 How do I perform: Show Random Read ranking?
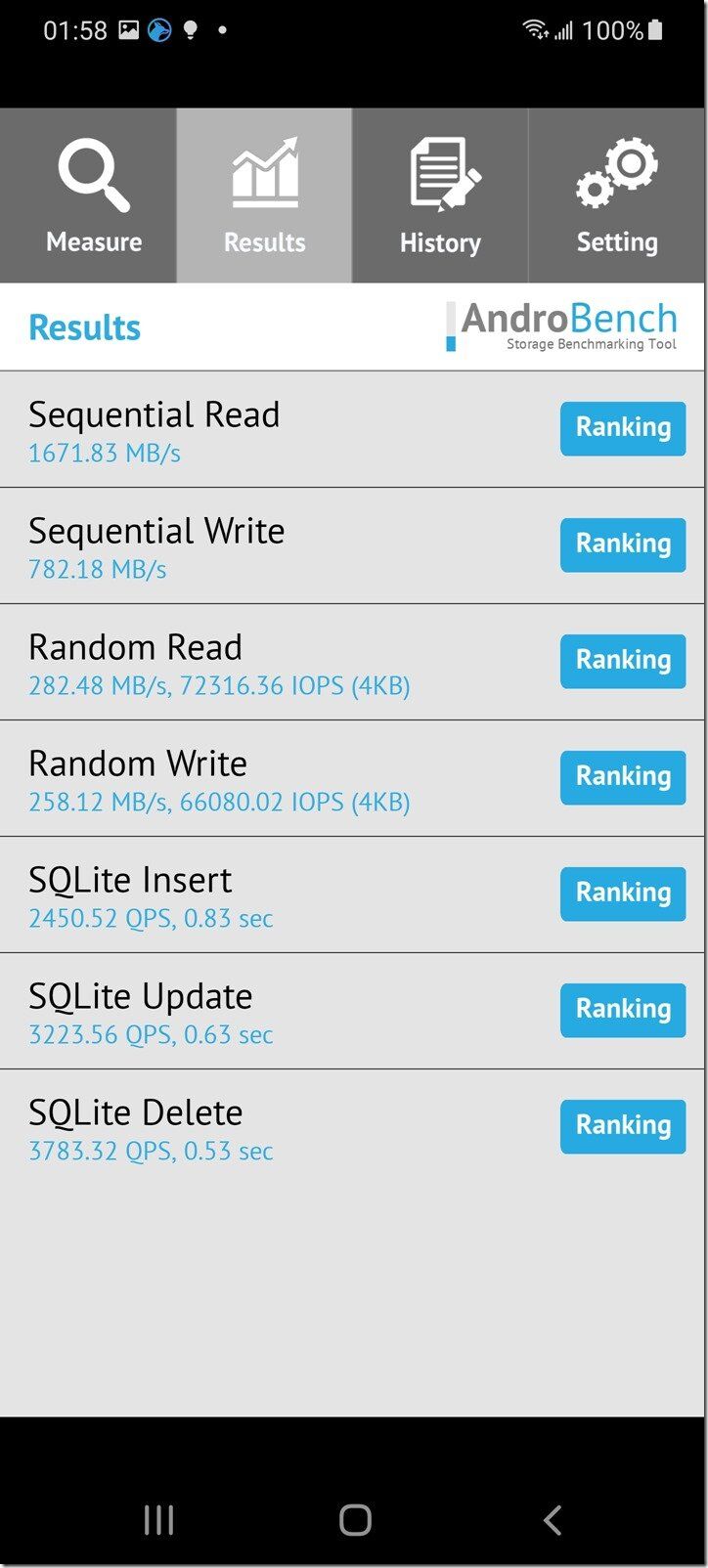(x=623, y=660)
